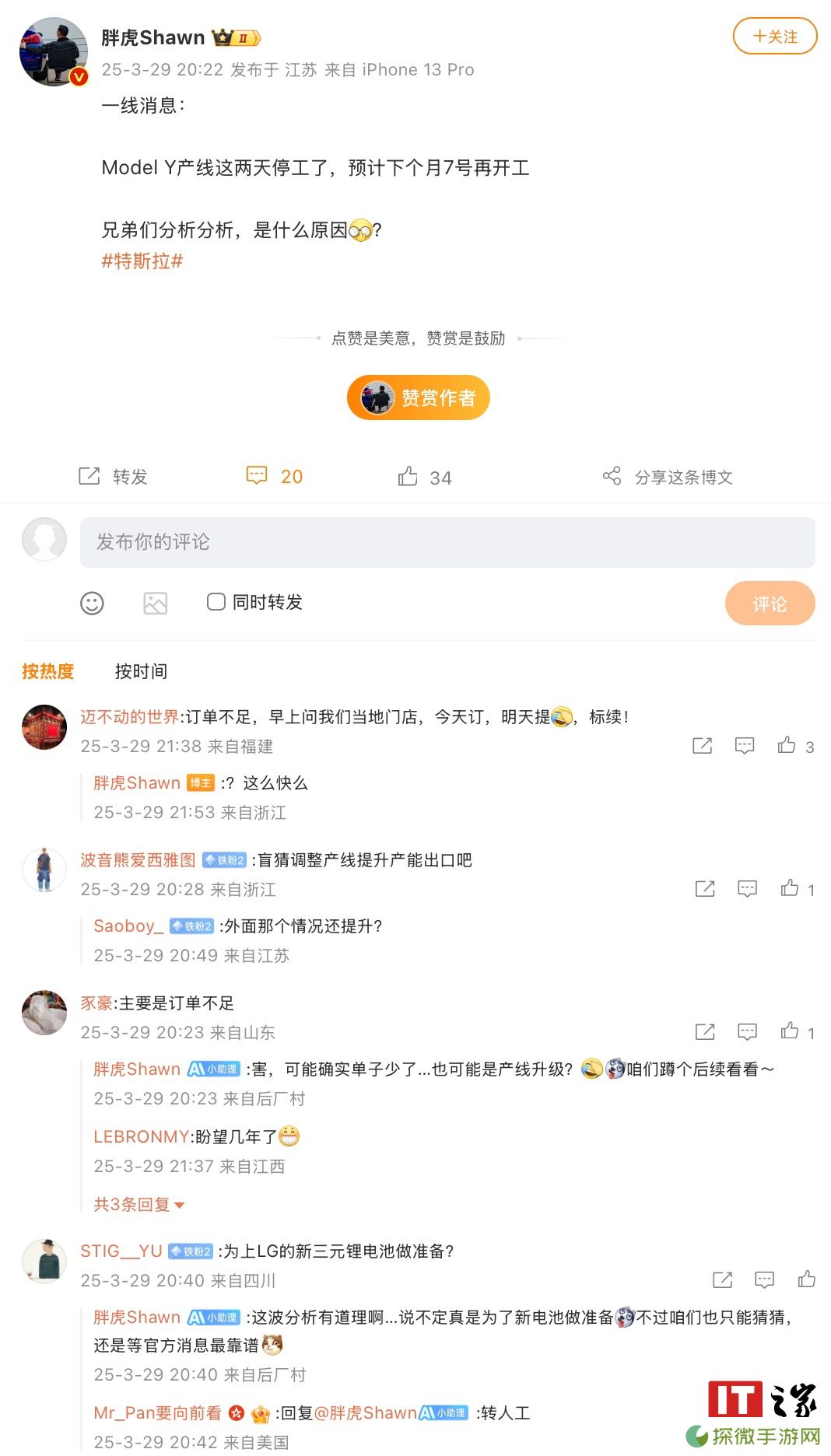Screen dimensions: 831x1456
Task: Check the 同时转发 checkbox
Action: (216, 602)
